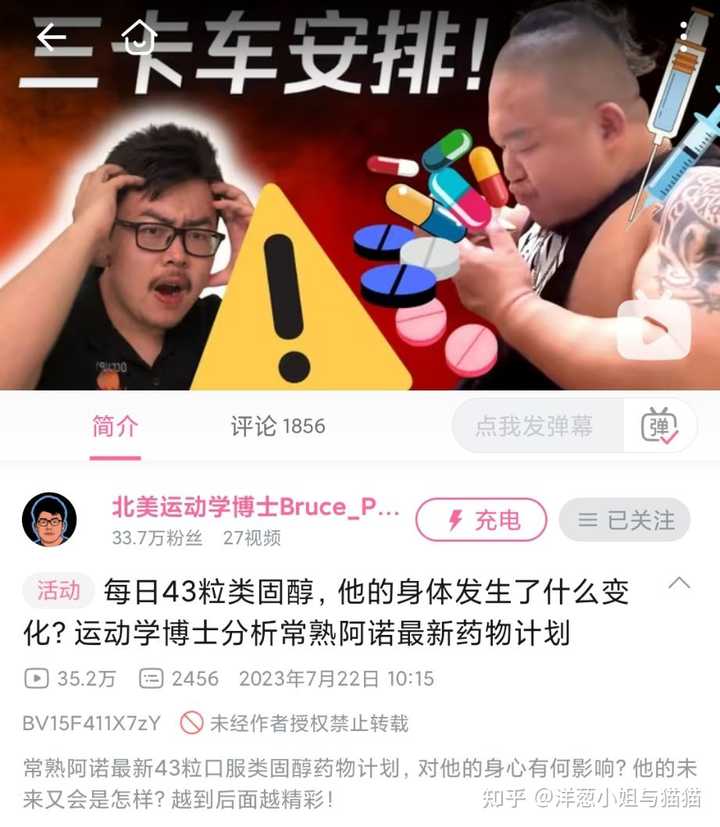This screenshot has width=720, height=827.
Task: Return to home via the house icon
Action: coord(139,37)
